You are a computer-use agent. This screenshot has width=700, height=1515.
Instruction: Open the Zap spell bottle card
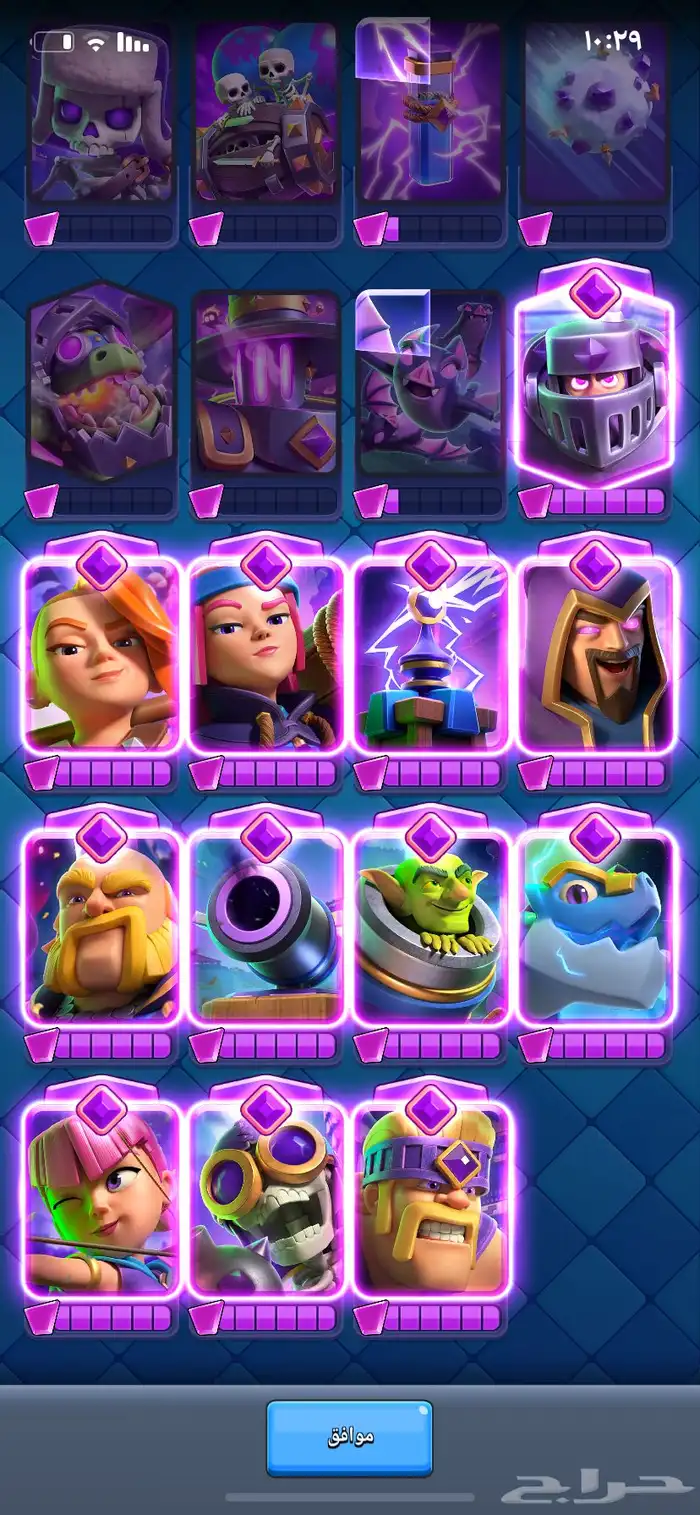tap(431, 115)
